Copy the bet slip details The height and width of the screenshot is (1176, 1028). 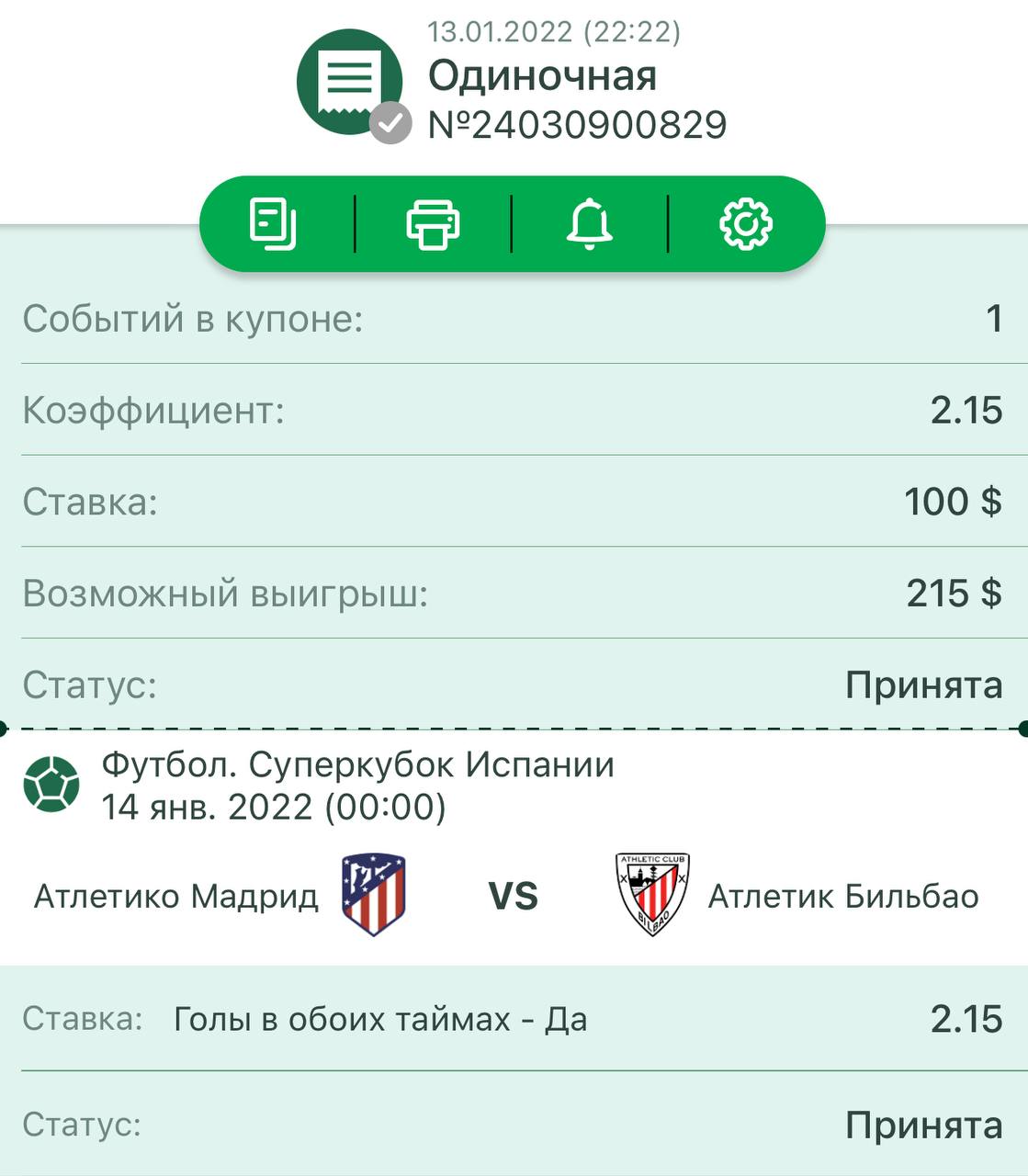(x=274, y=224)
